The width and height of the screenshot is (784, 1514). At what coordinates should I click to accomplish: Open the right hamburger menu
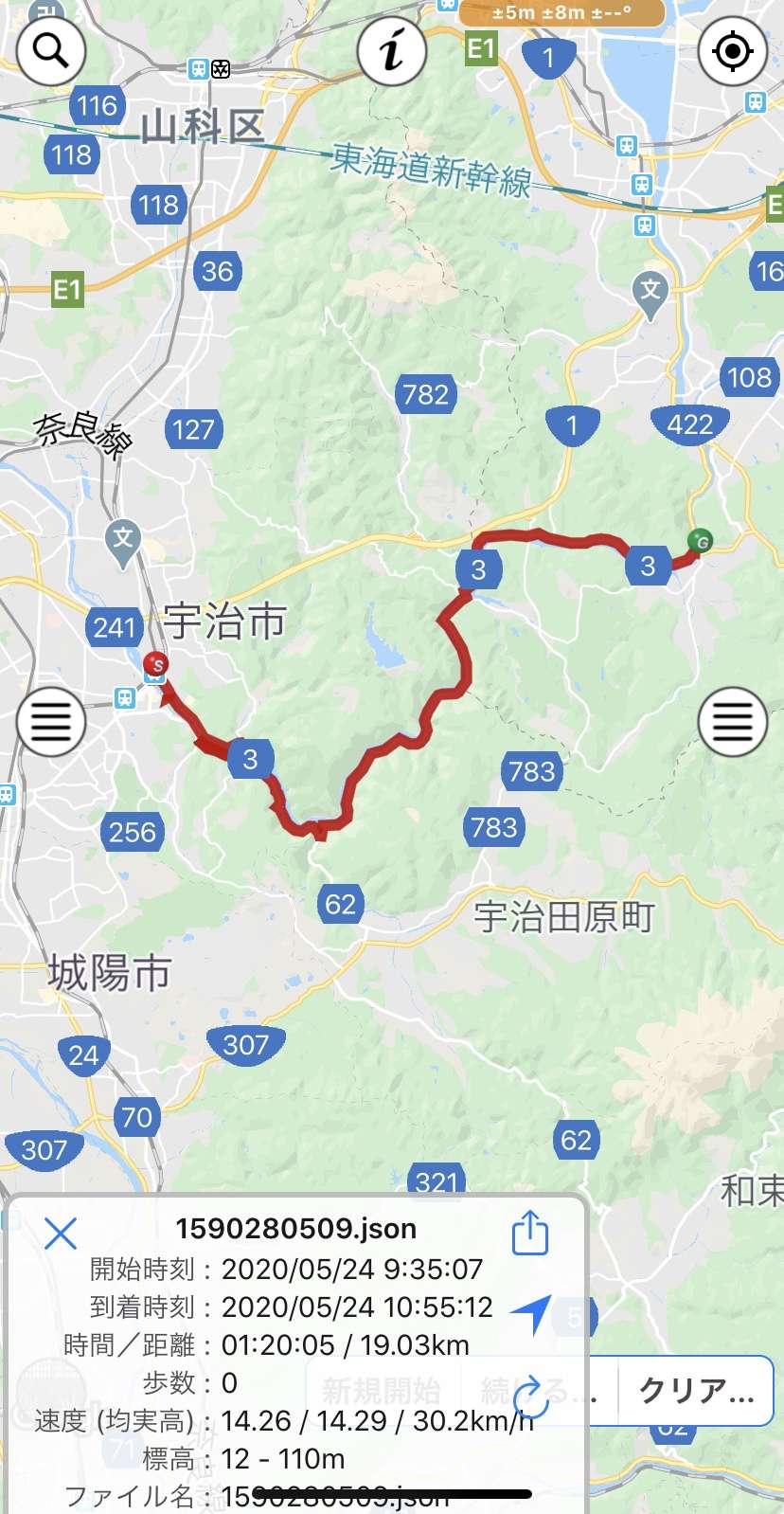click(x=732, y=721)
